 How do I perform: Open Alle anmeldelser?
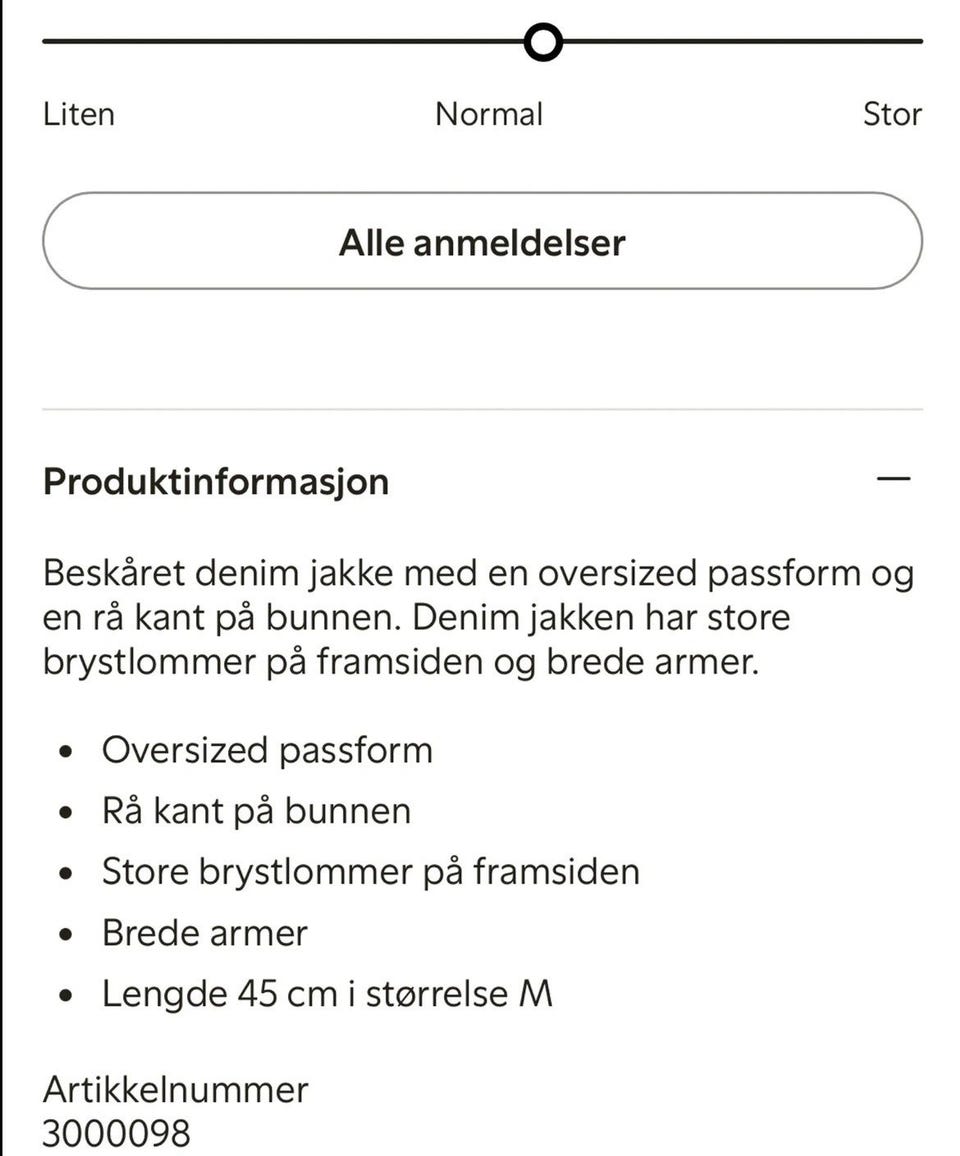482,241
